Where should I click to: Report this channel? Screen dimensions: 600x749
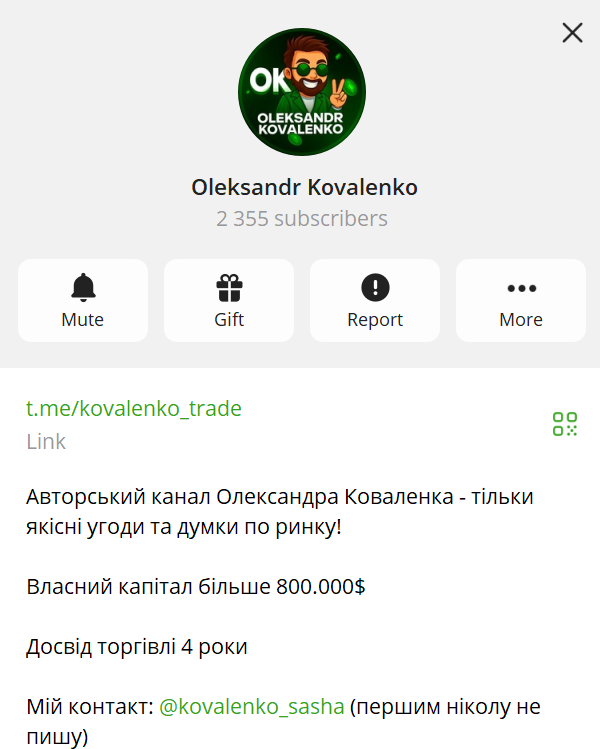(x=375, y=301)
